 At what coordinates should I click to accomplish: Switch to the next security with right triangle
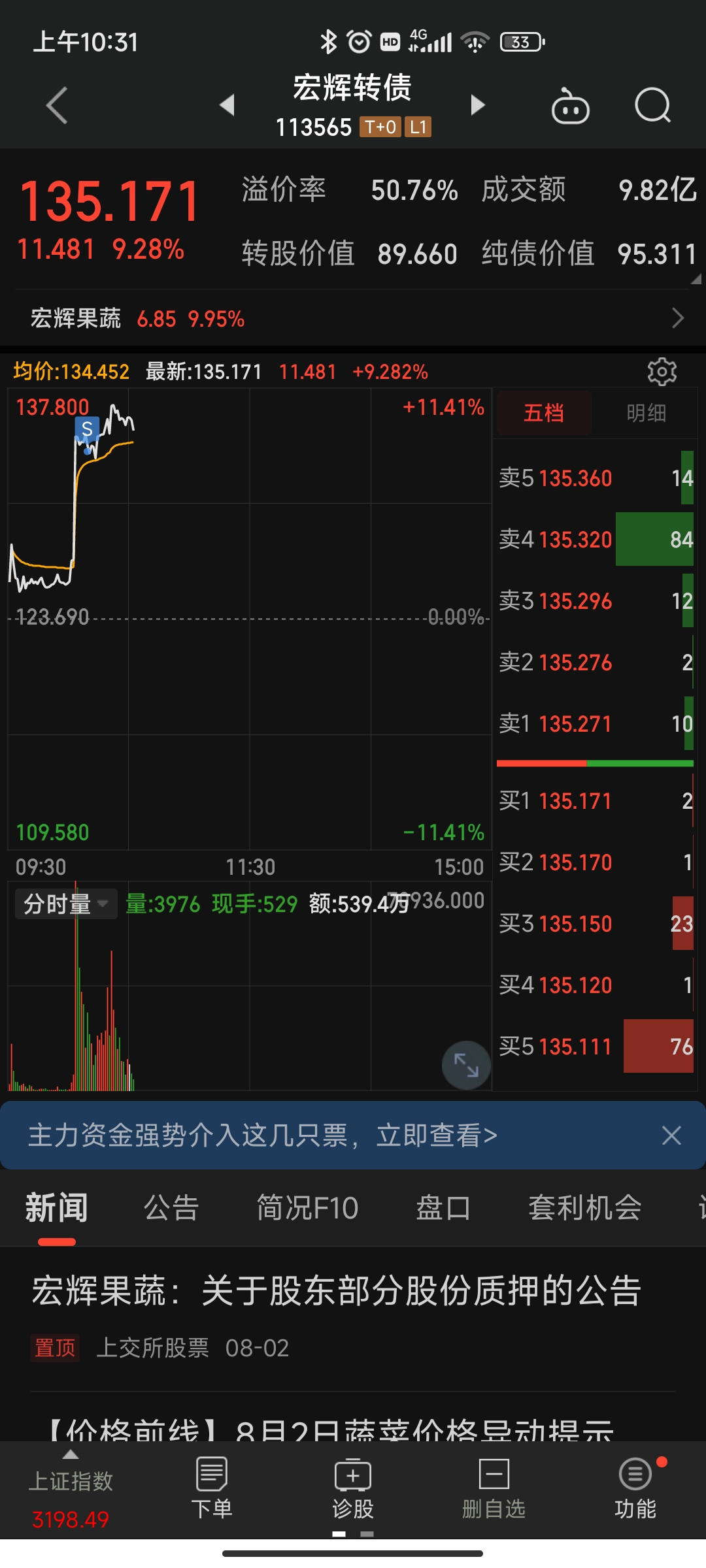pyautogui.click(x=478, y=105)
